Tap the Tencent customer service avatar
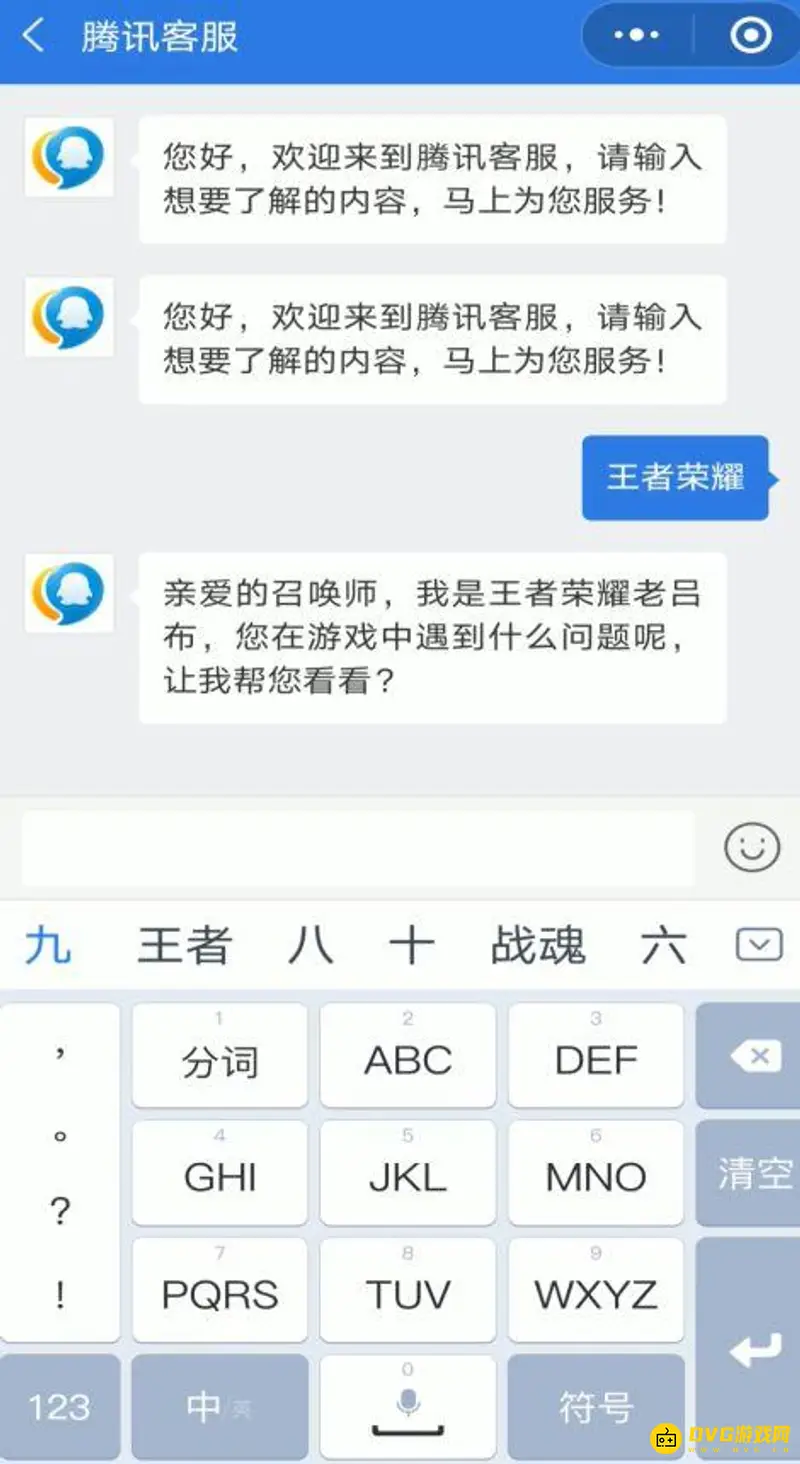 (67, 160)
